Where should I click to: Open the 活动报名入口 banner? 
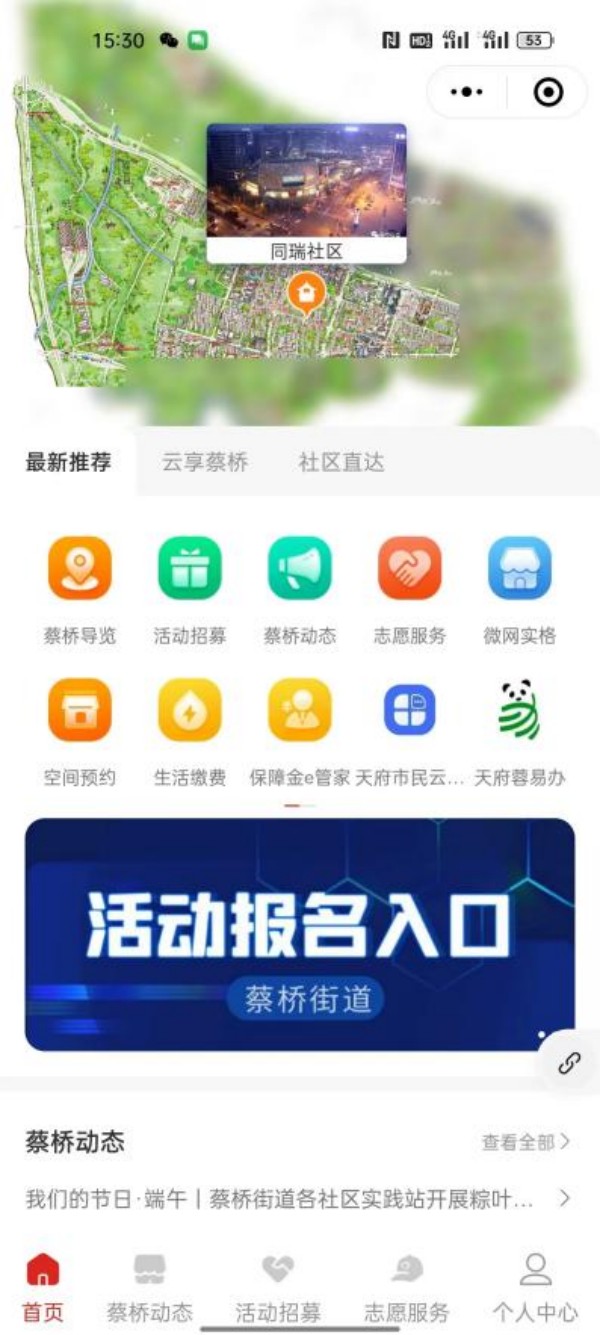(300, 934)
